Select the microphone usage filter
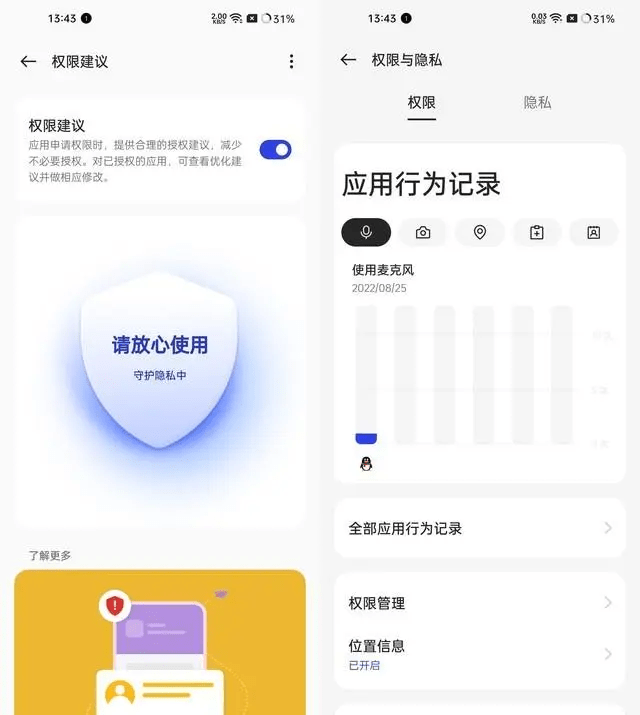 coord(366,232)
